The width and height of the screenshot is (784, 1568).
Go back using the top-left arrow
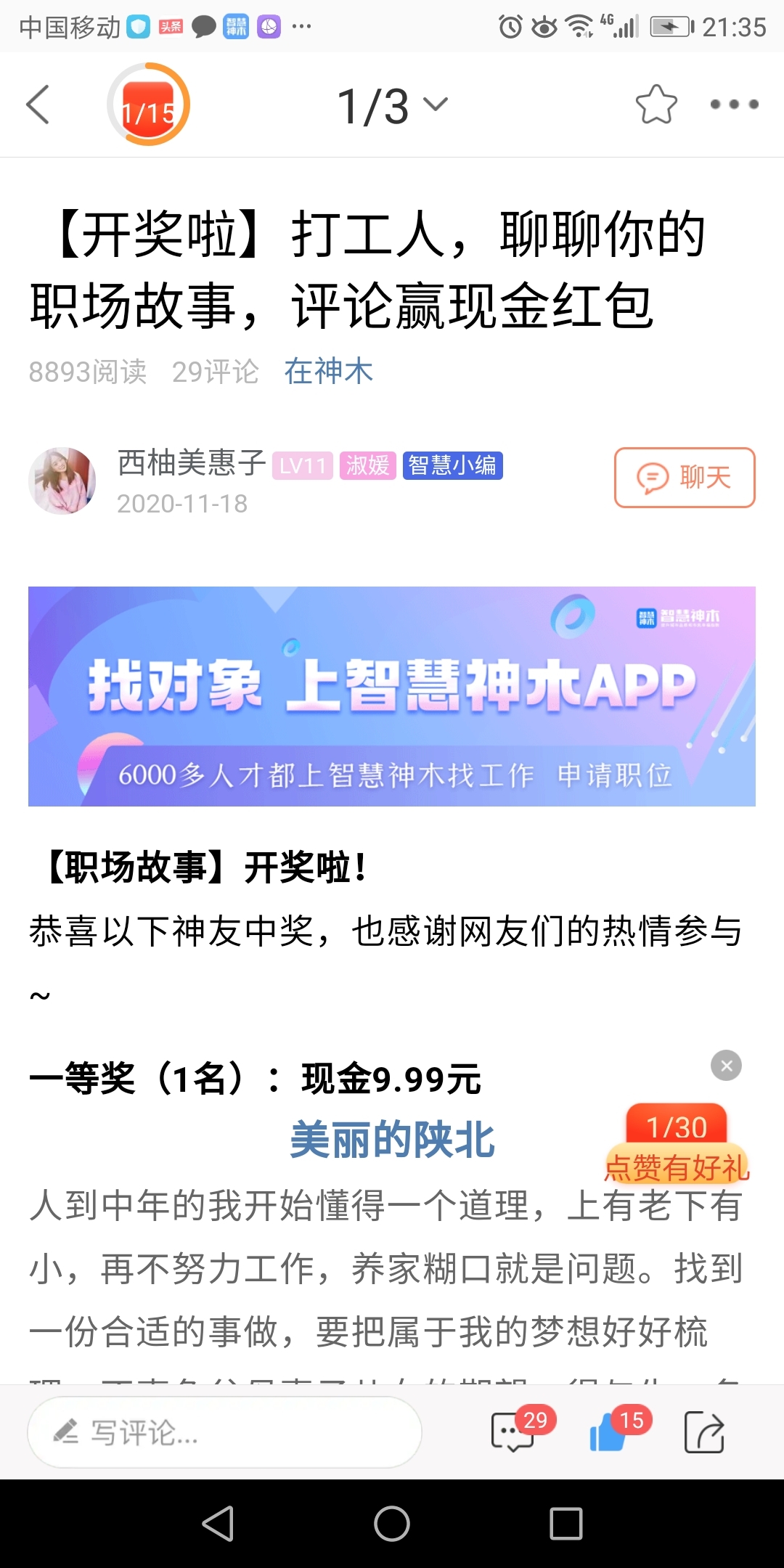(x=38, y=105)
